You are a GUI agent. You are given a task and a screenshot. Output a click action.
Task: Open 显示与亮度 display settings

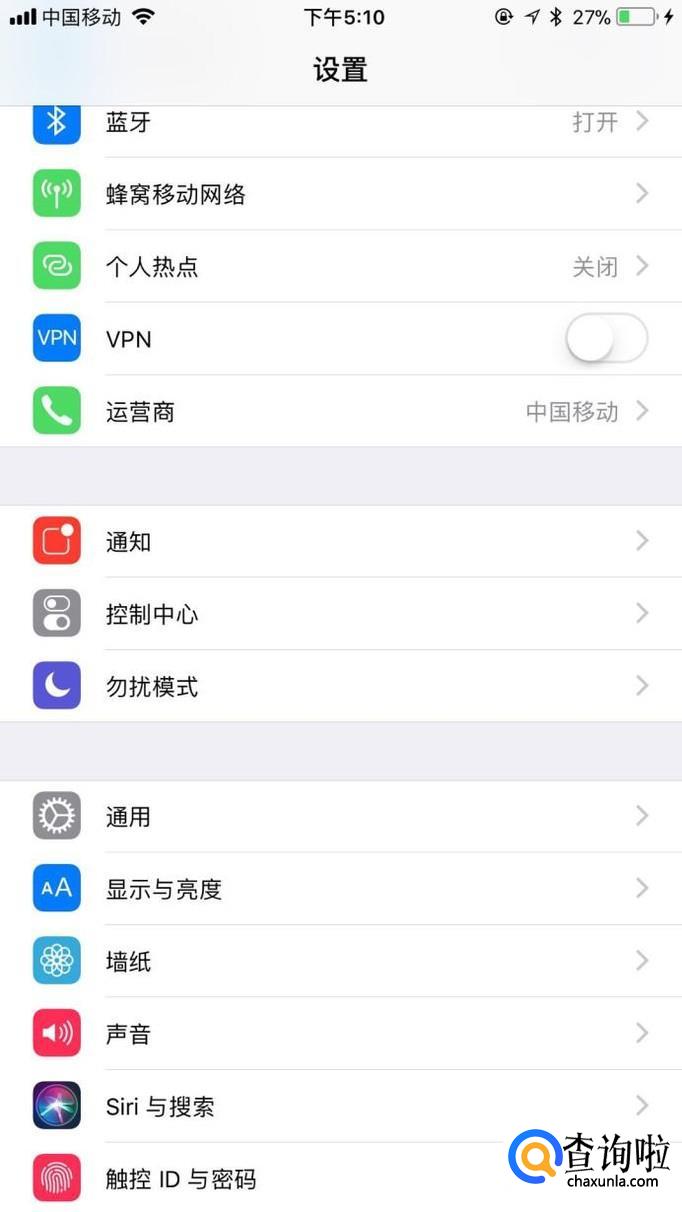pyautogui.click(x=340, y=889)
